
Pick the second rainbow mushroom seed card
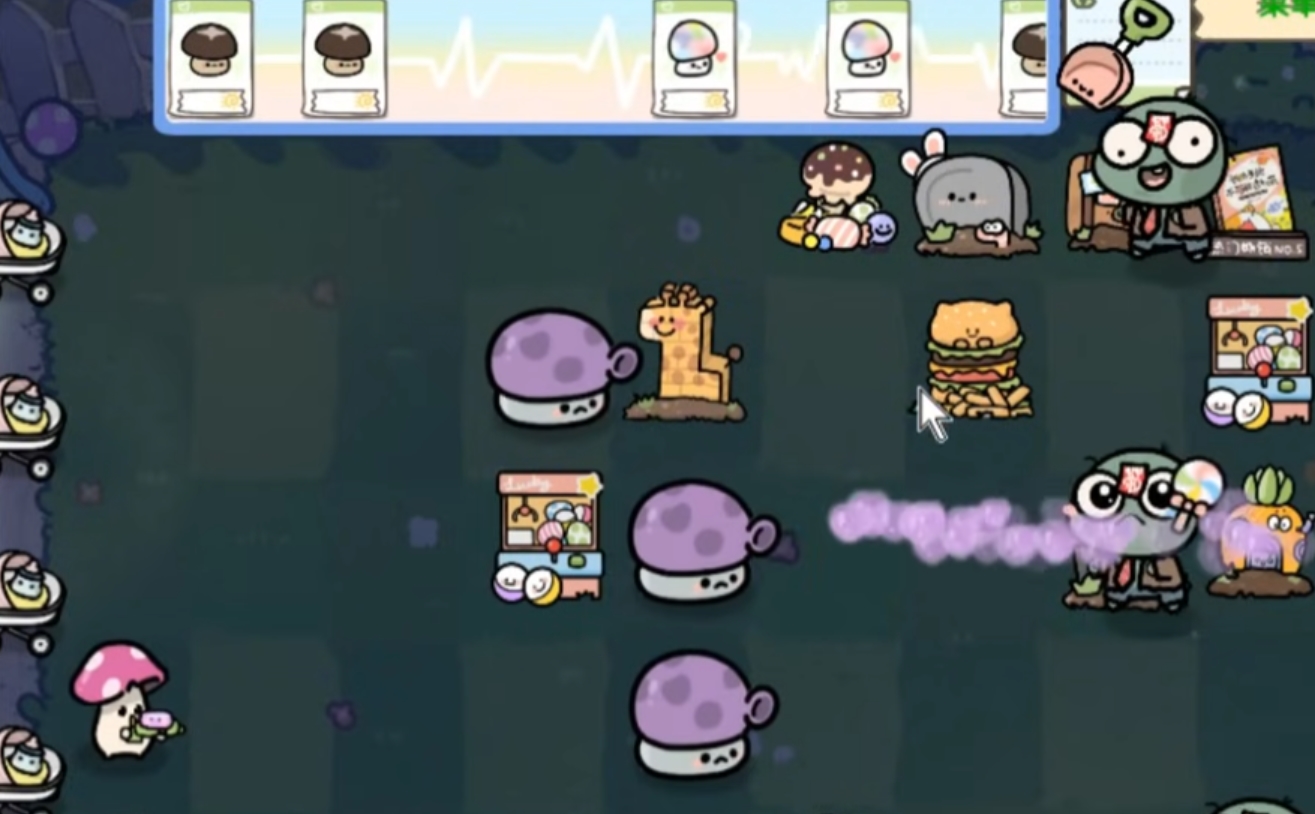coord(867,58)
